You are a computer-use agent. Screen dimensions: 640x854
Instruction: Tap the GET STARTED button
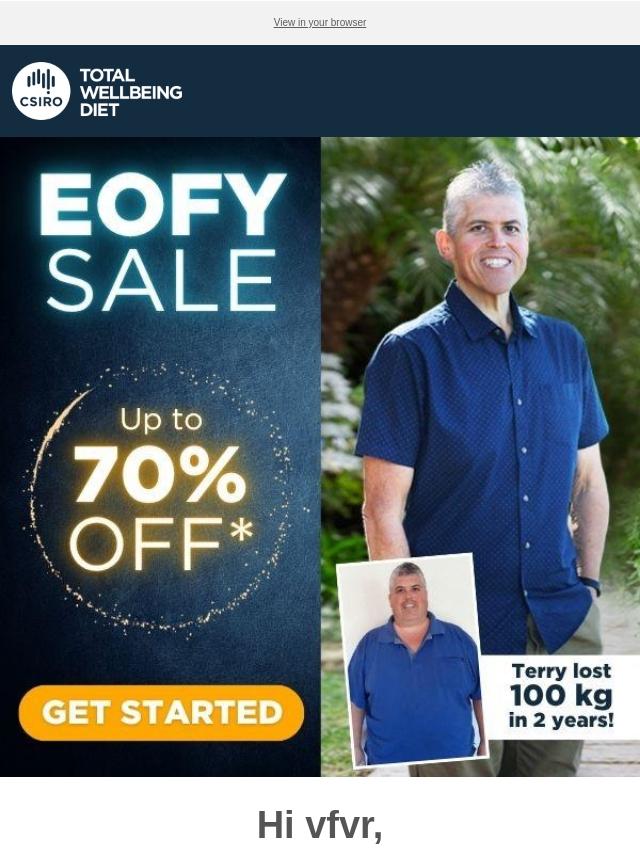[161, 712]
